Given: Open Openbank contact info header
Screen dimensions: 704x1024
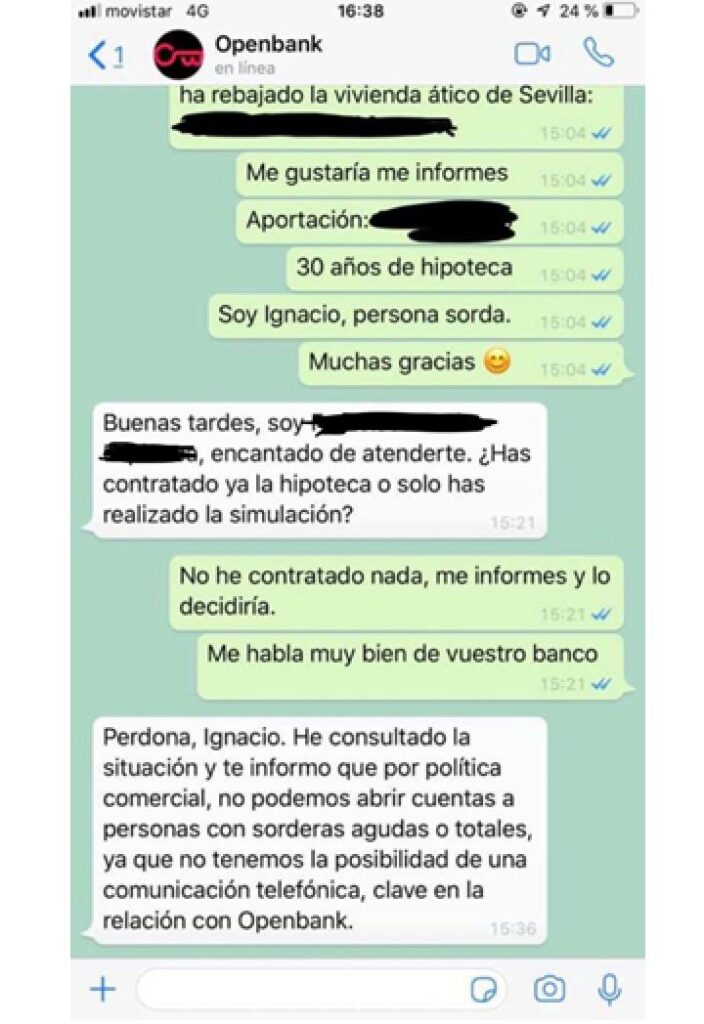Looking at the screenshot, I should [268, 54].
